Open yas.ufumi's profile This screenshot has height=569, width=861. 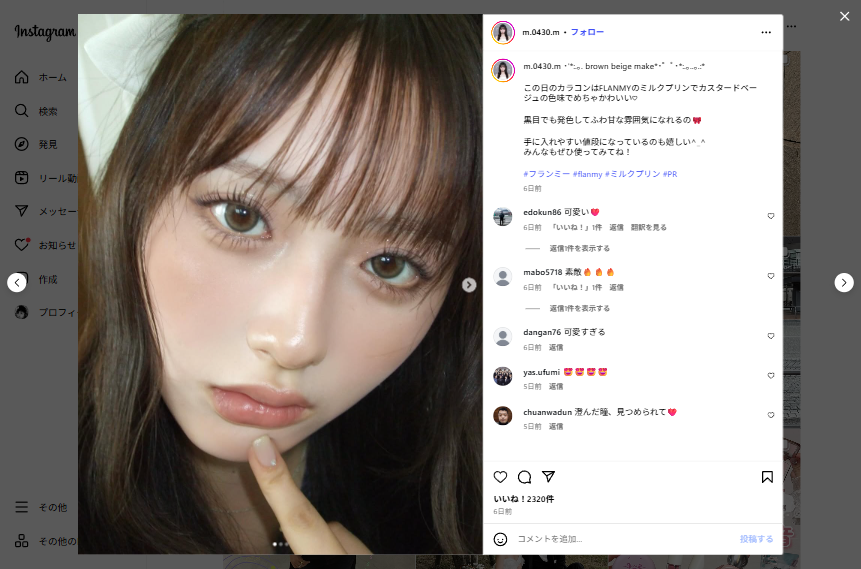click(541, 372)
